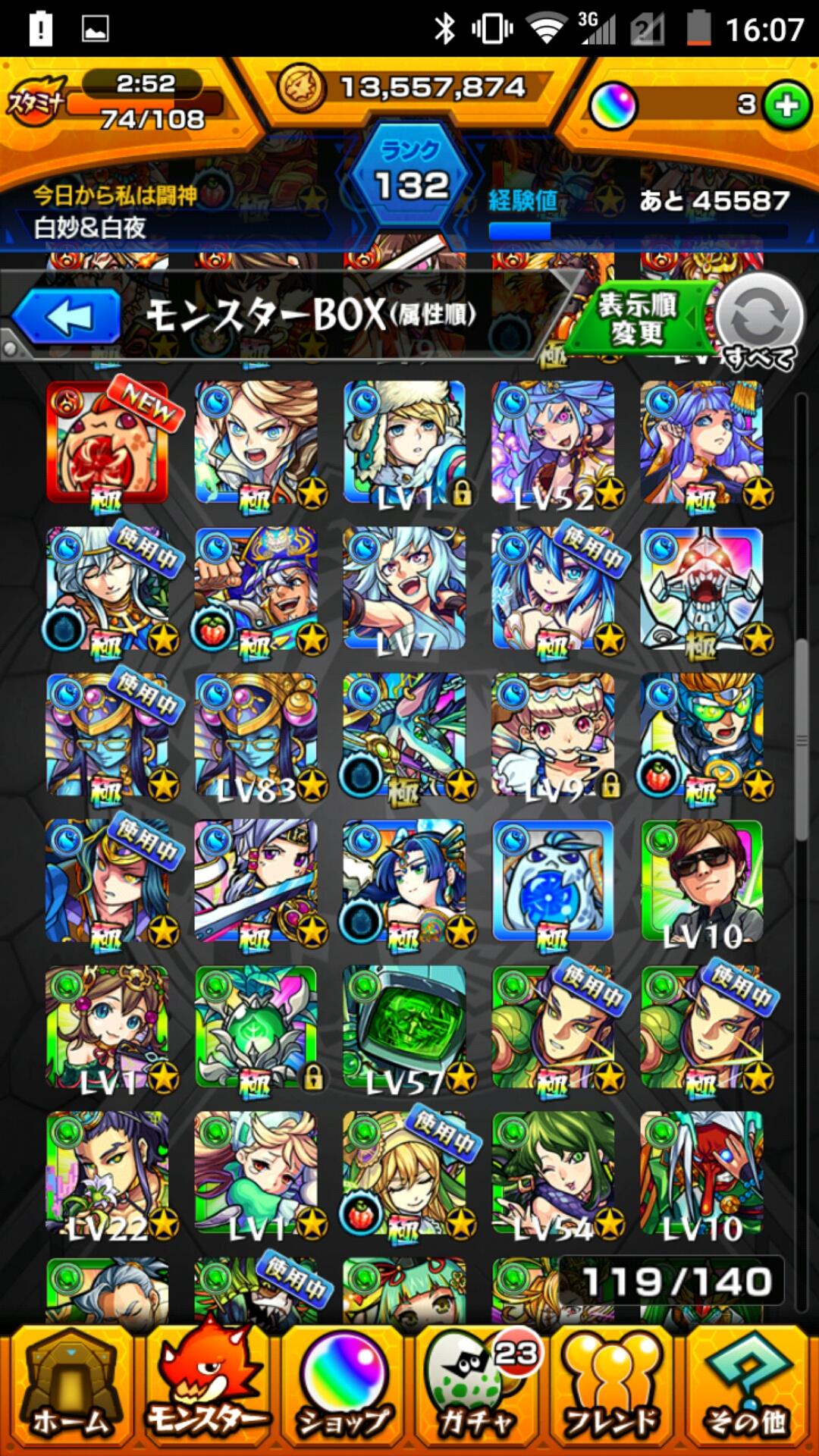Select the LV54 green-haired winking monster
The image size is (819, 1456).
click(554, 1173)
